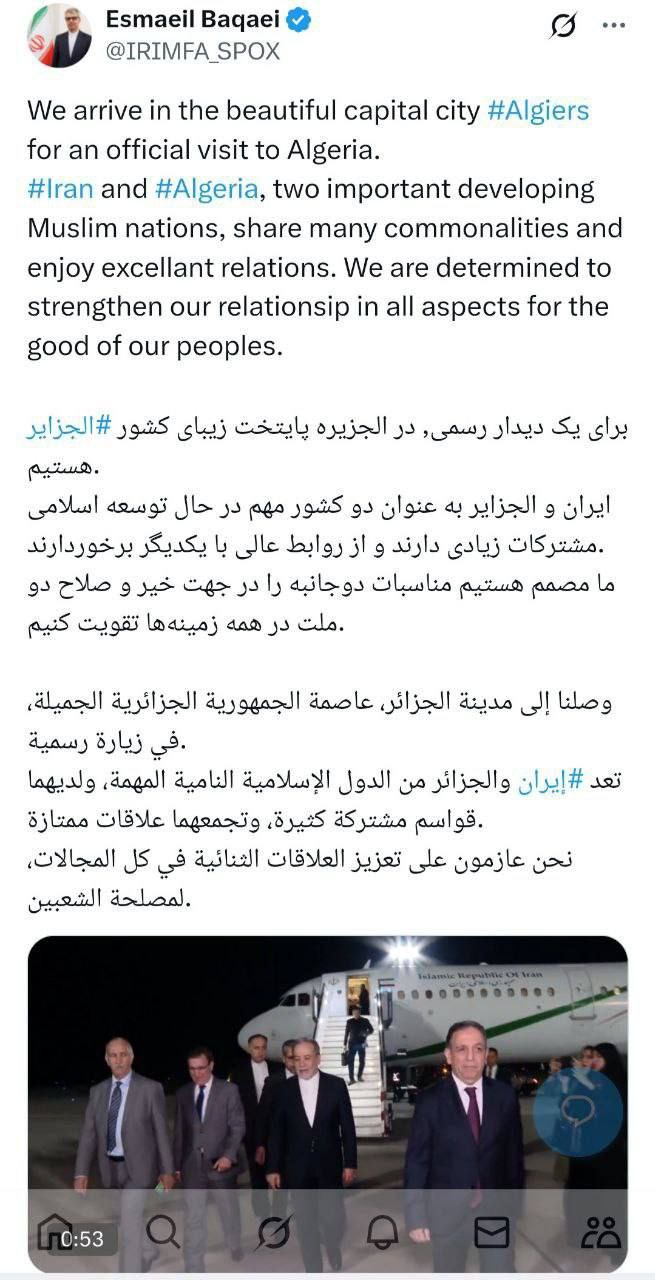Tap the floating compose post button
This screenshot has width=655, height=1280.
coord(577,1112)
